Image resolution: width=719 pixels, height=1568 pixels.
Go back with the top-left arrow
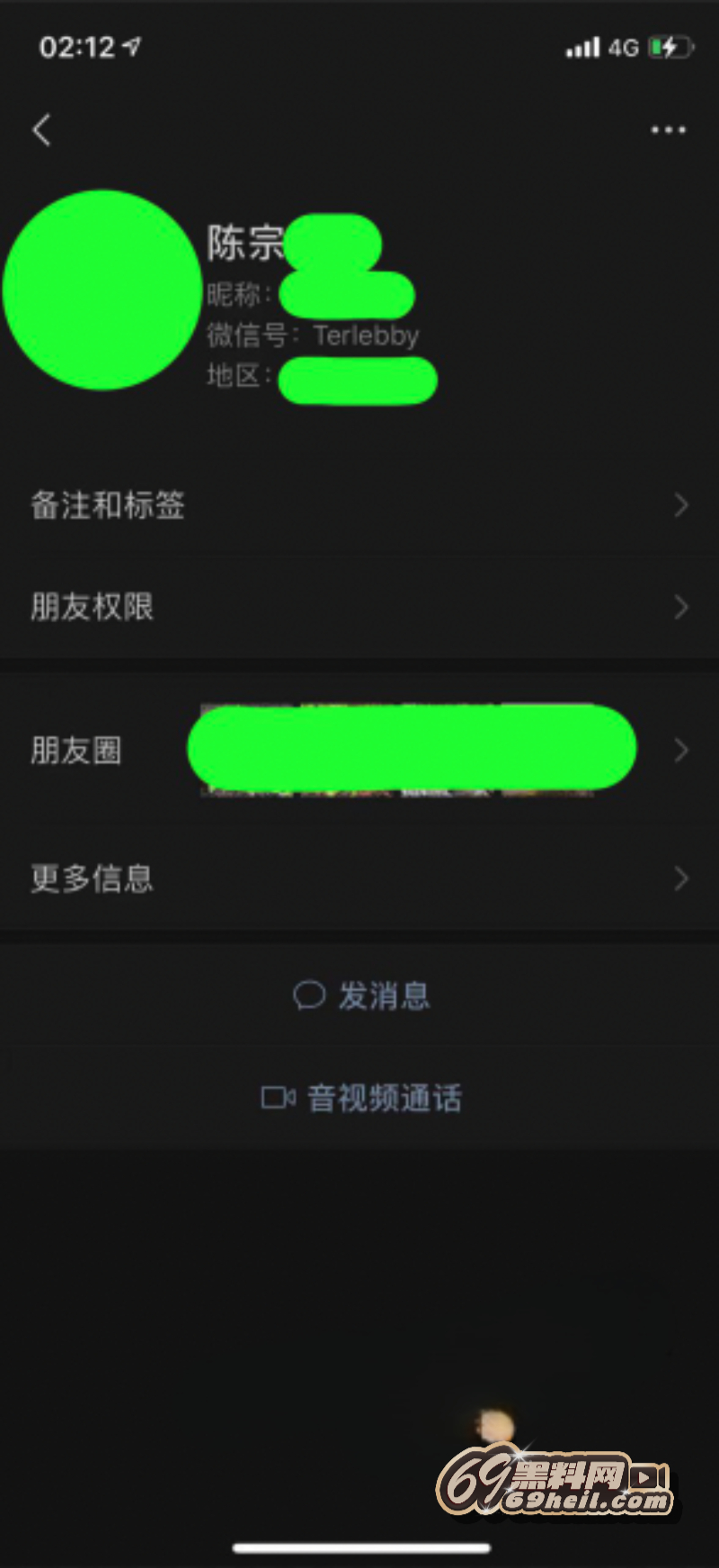(41, 130)
